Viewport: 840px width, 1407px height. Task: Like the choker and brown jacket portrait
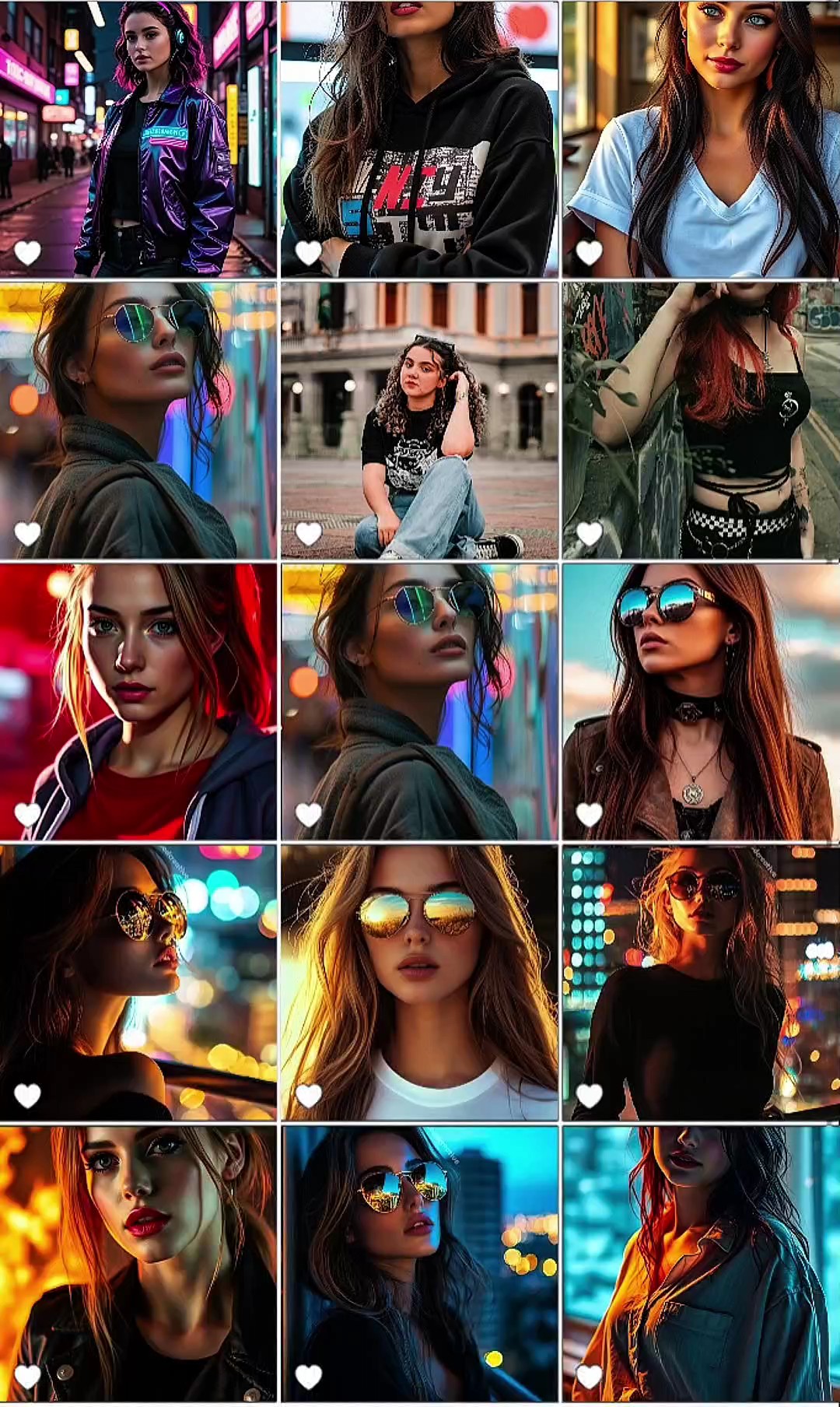coord(590,815)
